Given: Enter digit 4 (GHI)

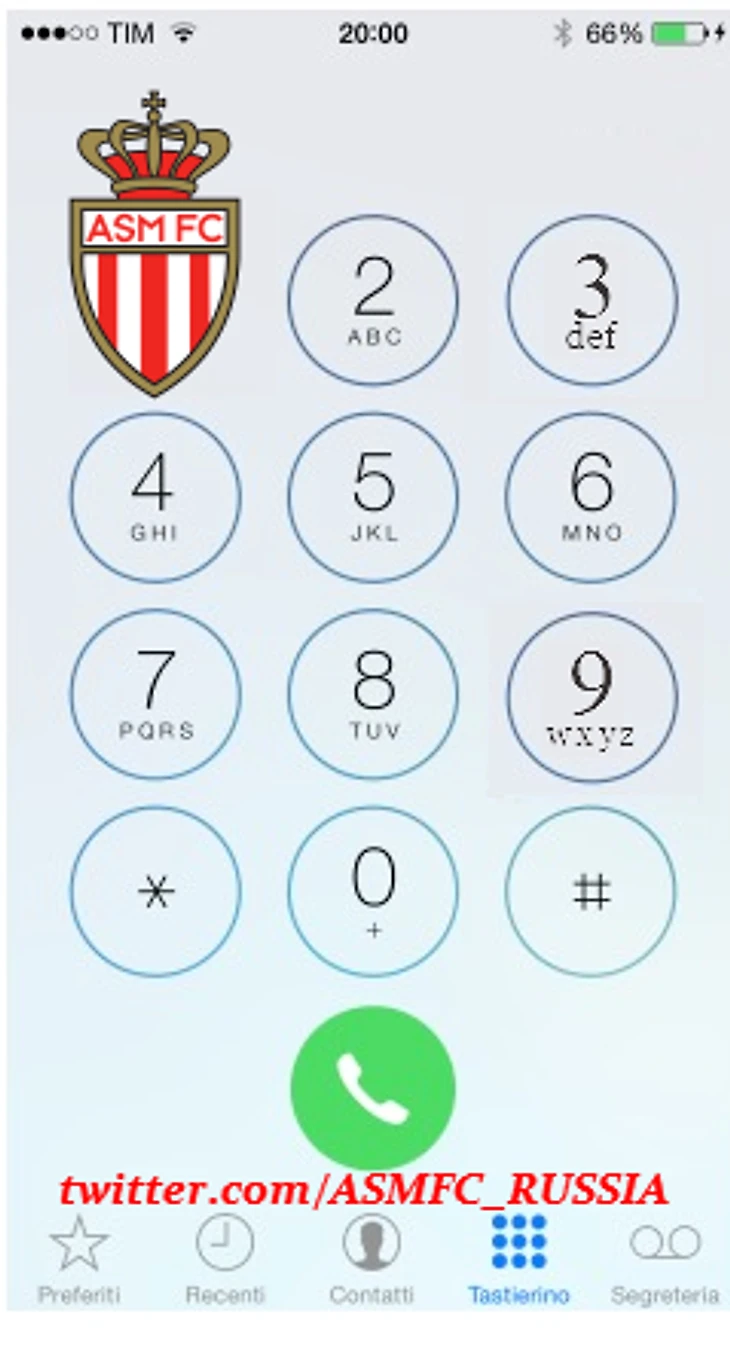Looking at the screenshot, I should 155,497.
